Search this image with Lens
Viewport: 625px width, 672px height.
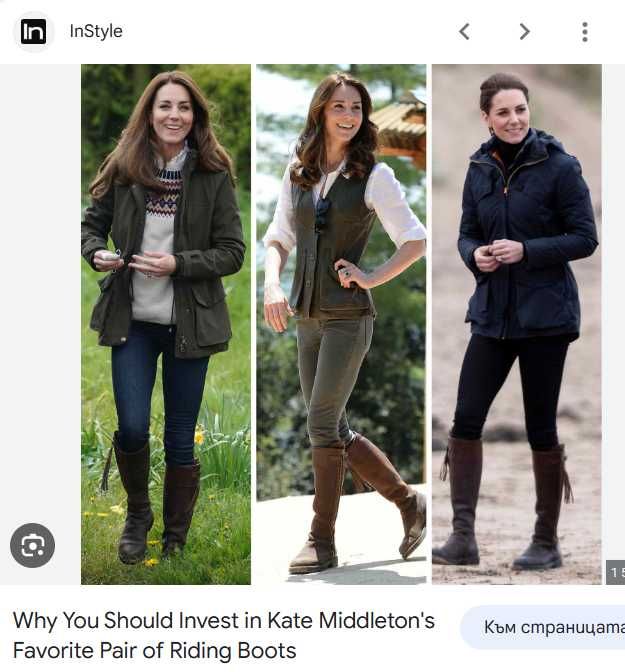tap(32, 545)
